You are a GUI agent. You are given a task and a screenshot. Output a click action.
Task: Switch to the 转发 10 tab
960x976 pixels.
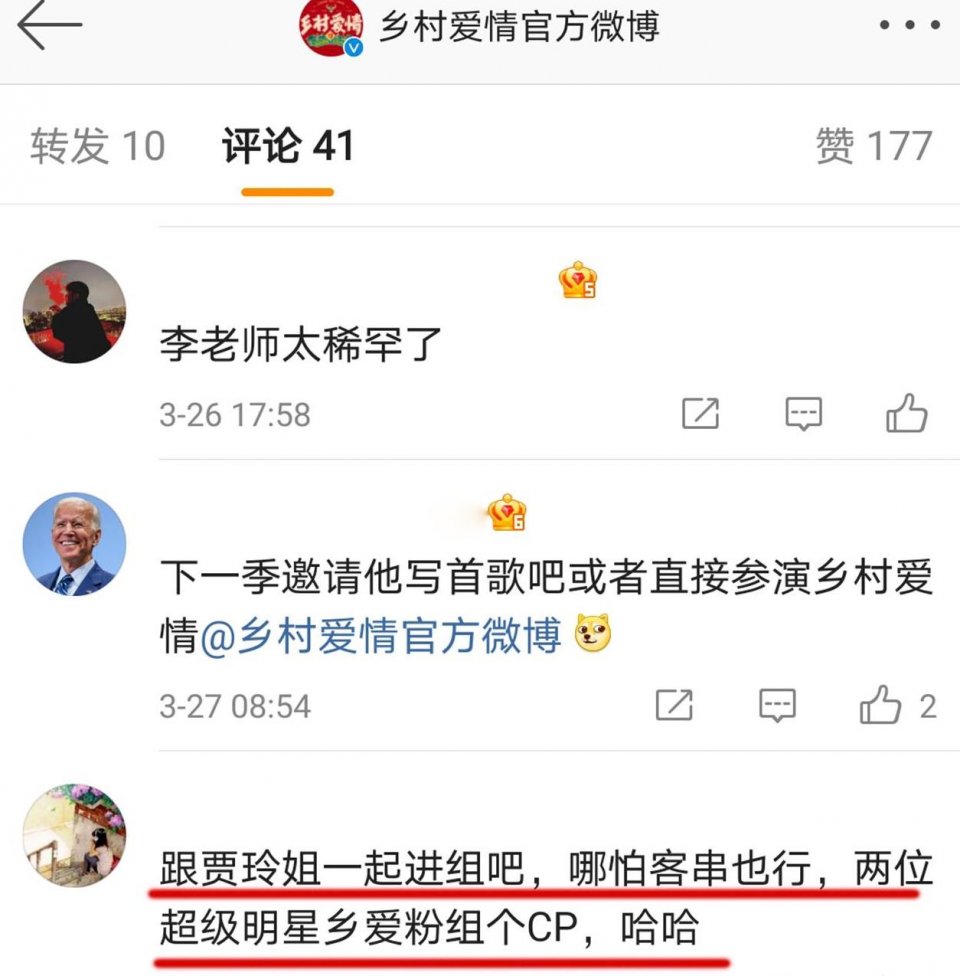click(x=97, y=146)
